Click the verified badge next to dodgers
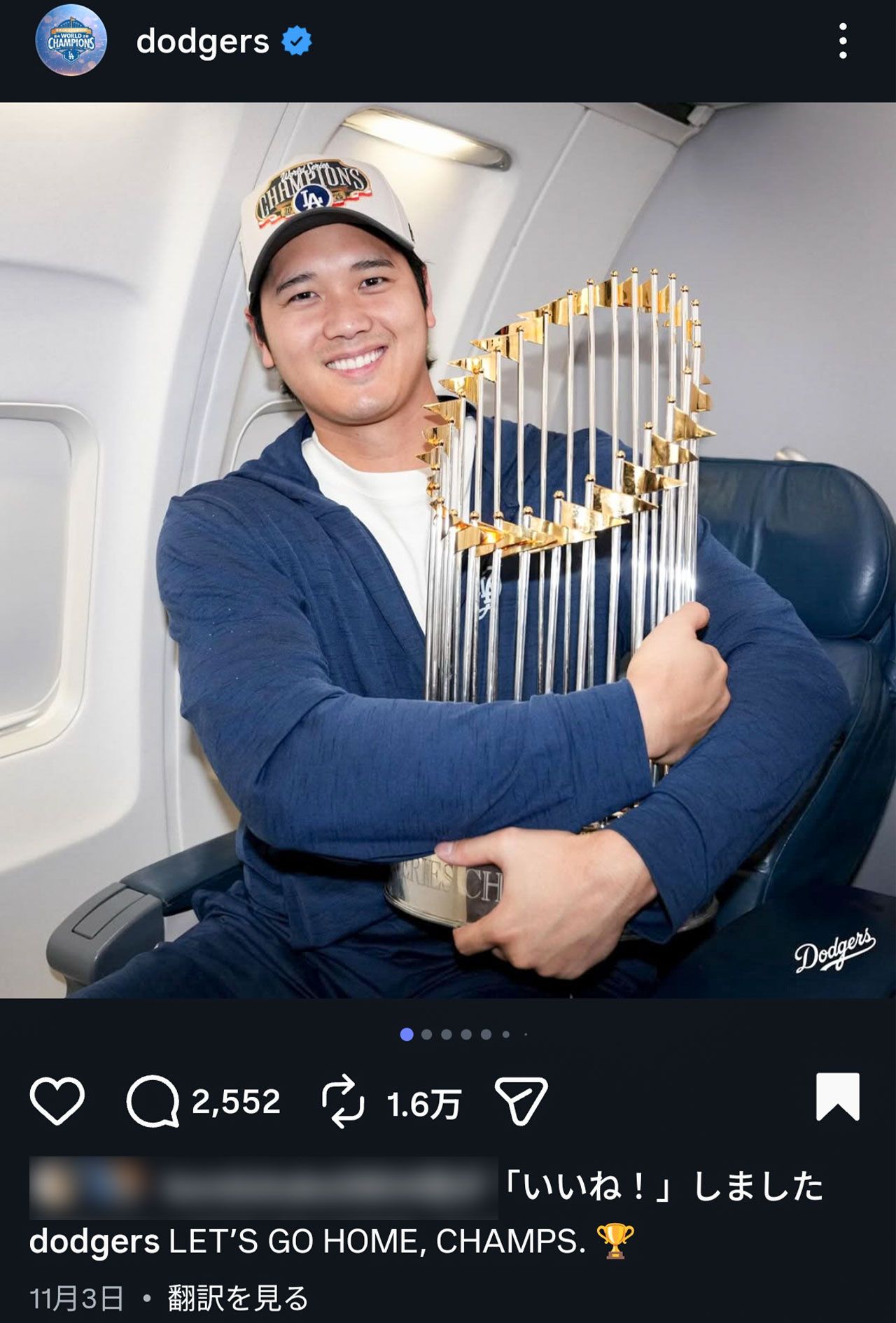This screenshot has height=1323, width=896. tap(297, 41)
